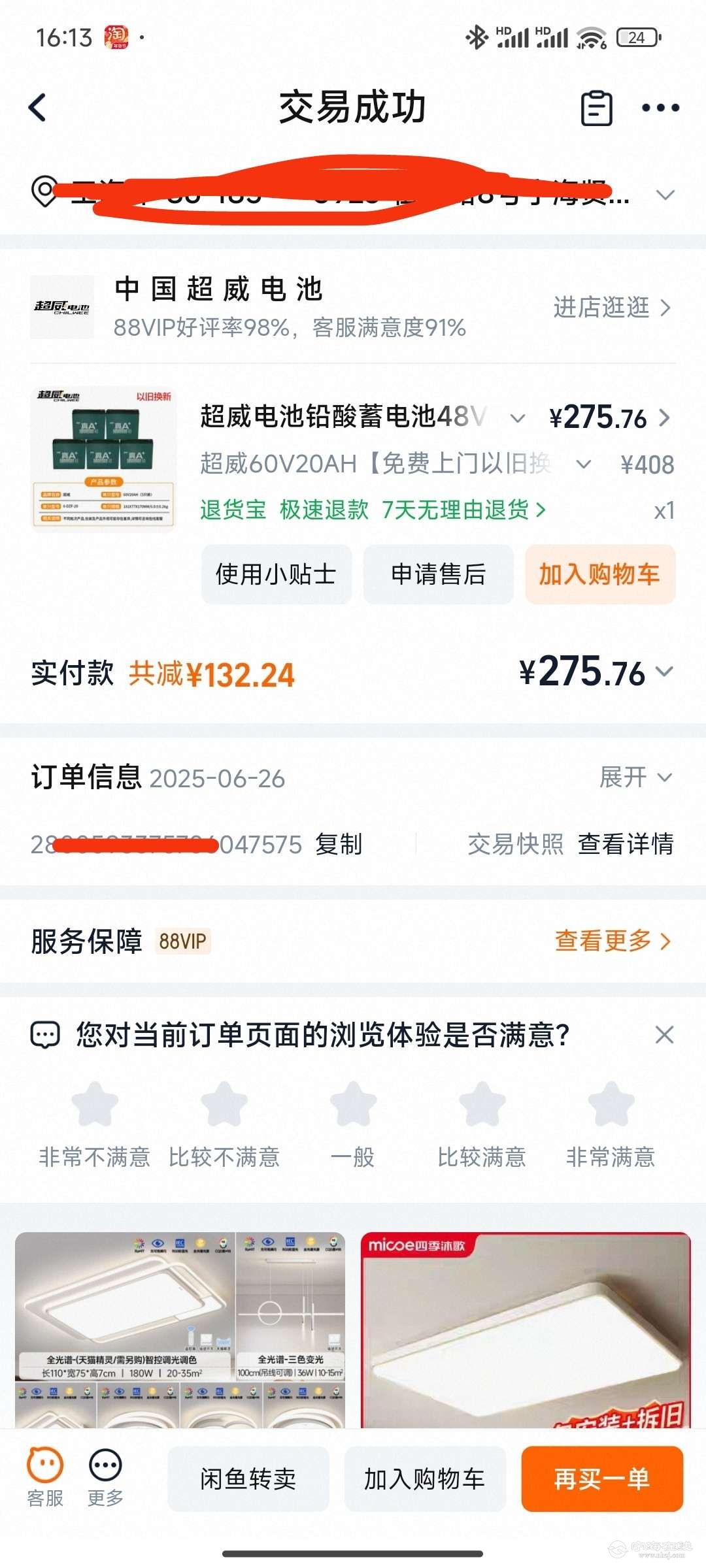The width and height of the screenshot is (706, 1568).
Task: Tap the orange 加入购物车 under product
Action: click(x=599, y=574)
